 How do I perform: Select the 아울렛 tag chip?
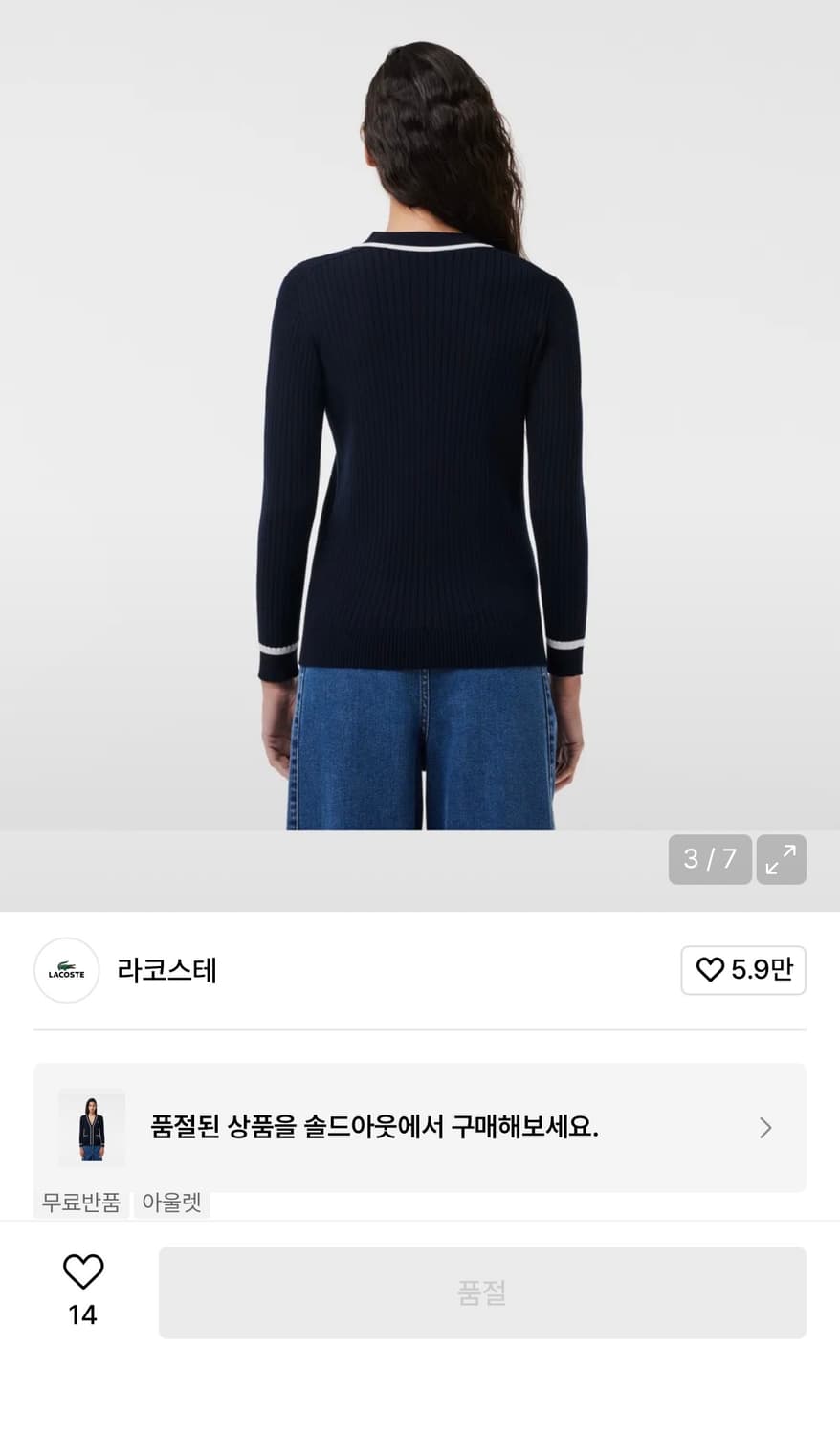click(x=171, y=1203)
